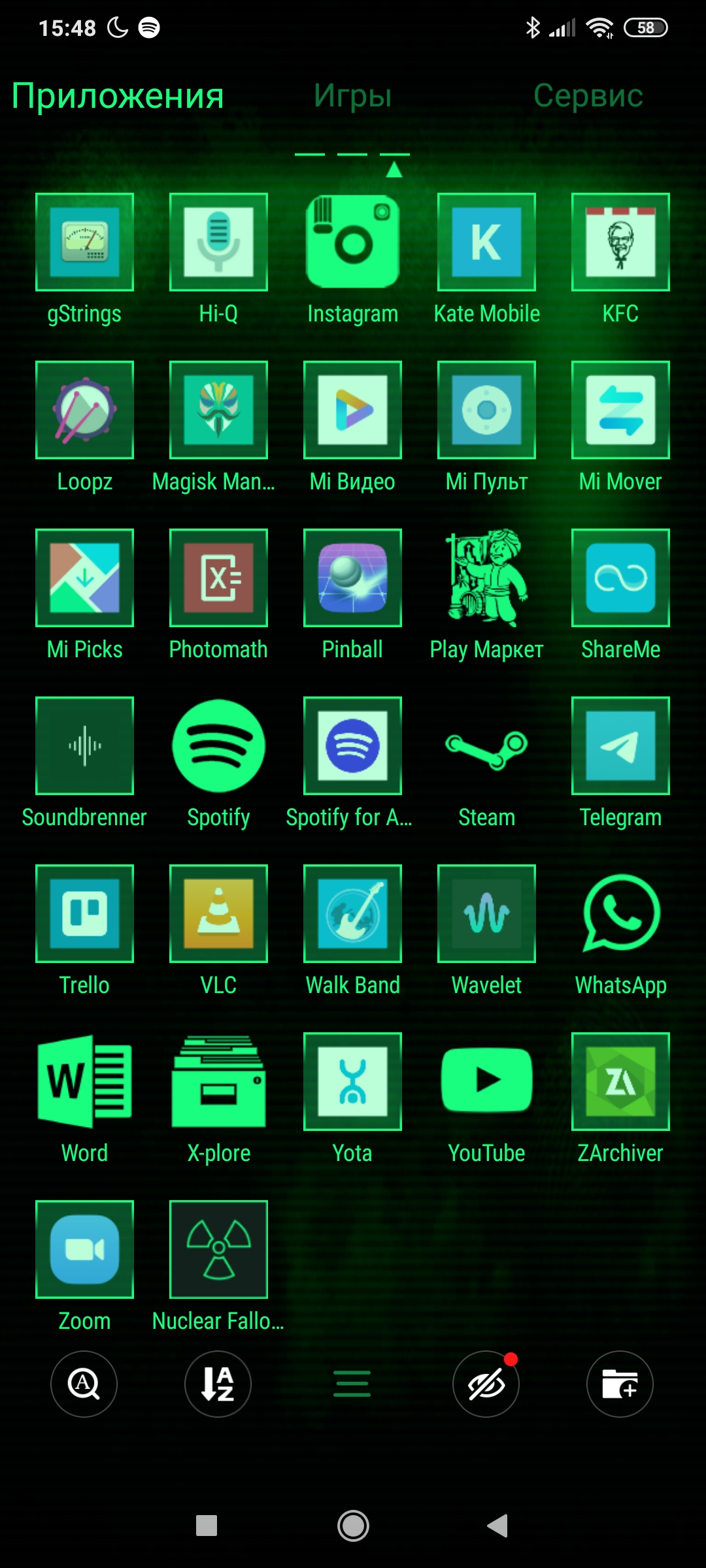
Task: Open Play Маркет
Action: [x=486, y=578]
